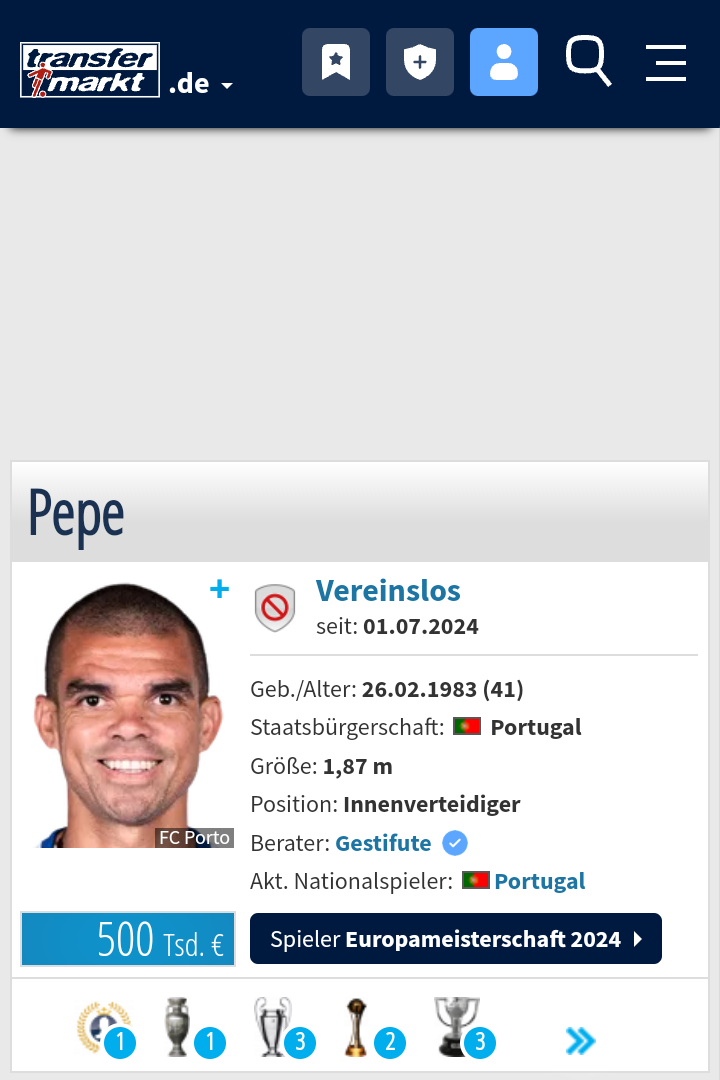The height and width of the screenshot is (1080, 720).
Task: Click Pepe's portrait photo
Action: click(128, 713)
